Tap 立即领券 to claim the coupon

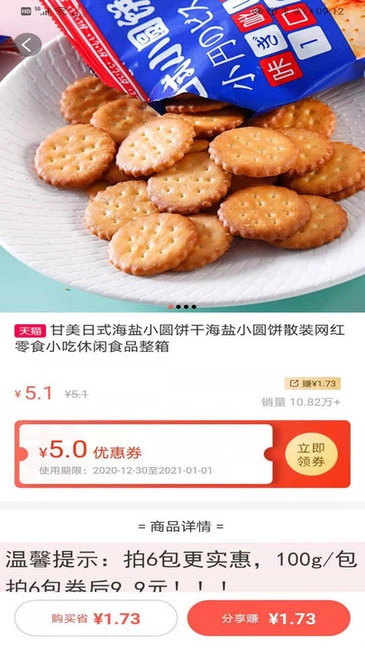(x=311, y=455)
